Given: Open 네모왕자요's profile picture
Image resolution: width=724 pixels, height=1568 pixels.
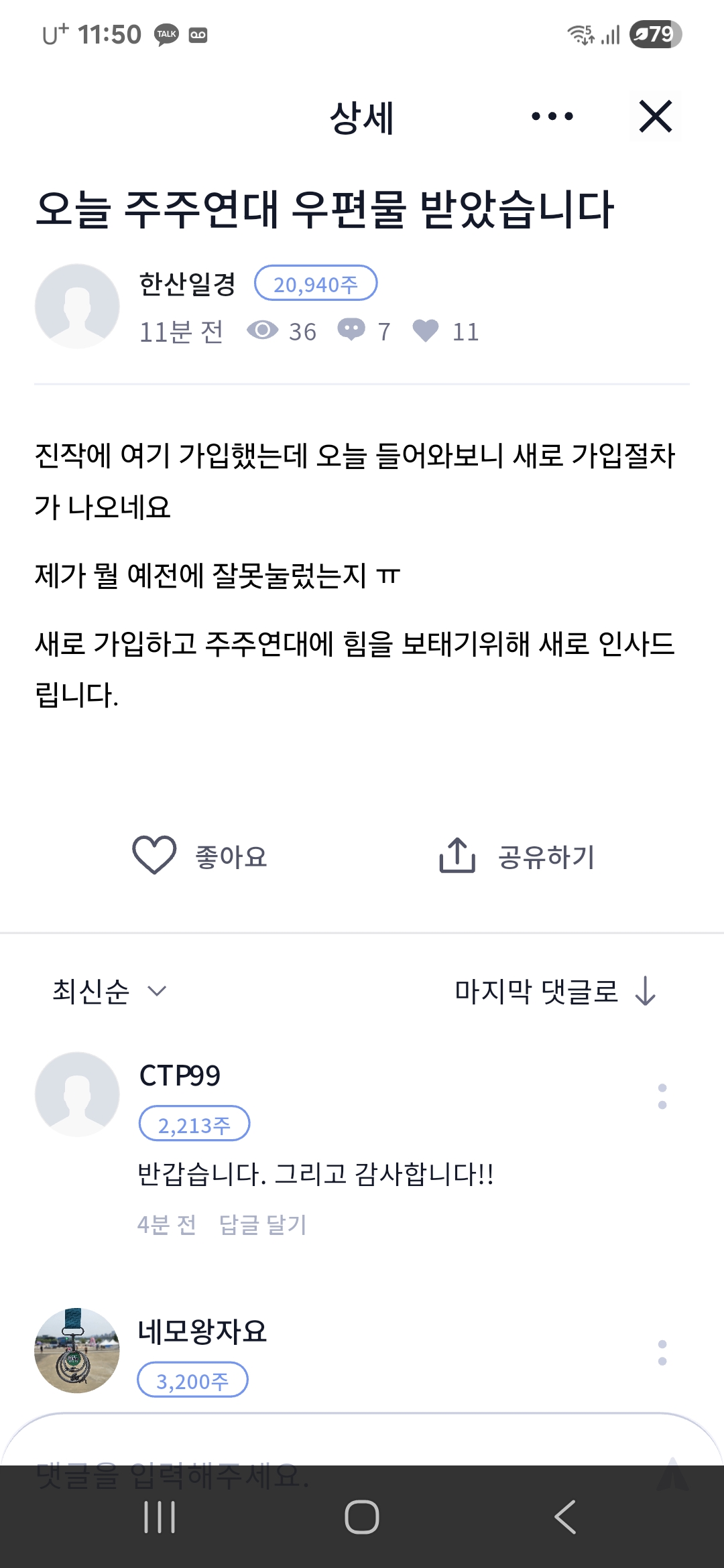Looking at the screenshot, I should (x=77, y=1350).
